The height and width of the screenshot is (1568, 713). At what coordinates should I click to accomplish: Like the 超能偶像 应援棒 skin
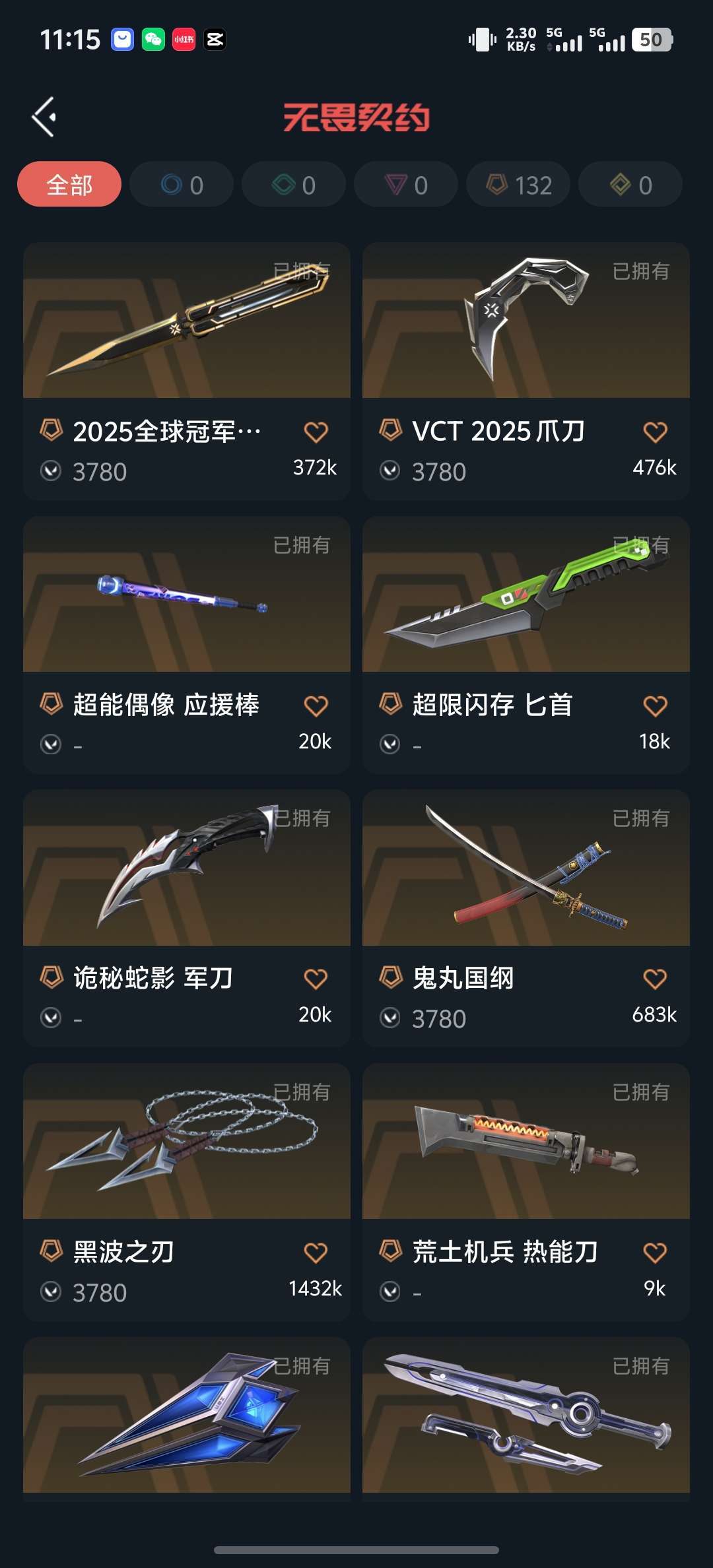[316, 706]
